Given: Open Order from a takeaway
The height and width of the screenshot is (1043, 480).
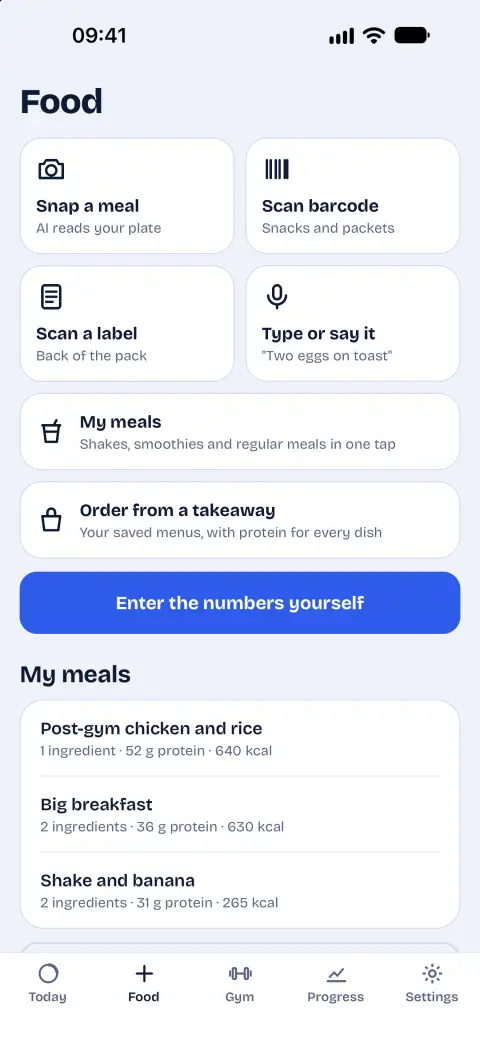Looking at the screenshot, I should tap(240, 520).
